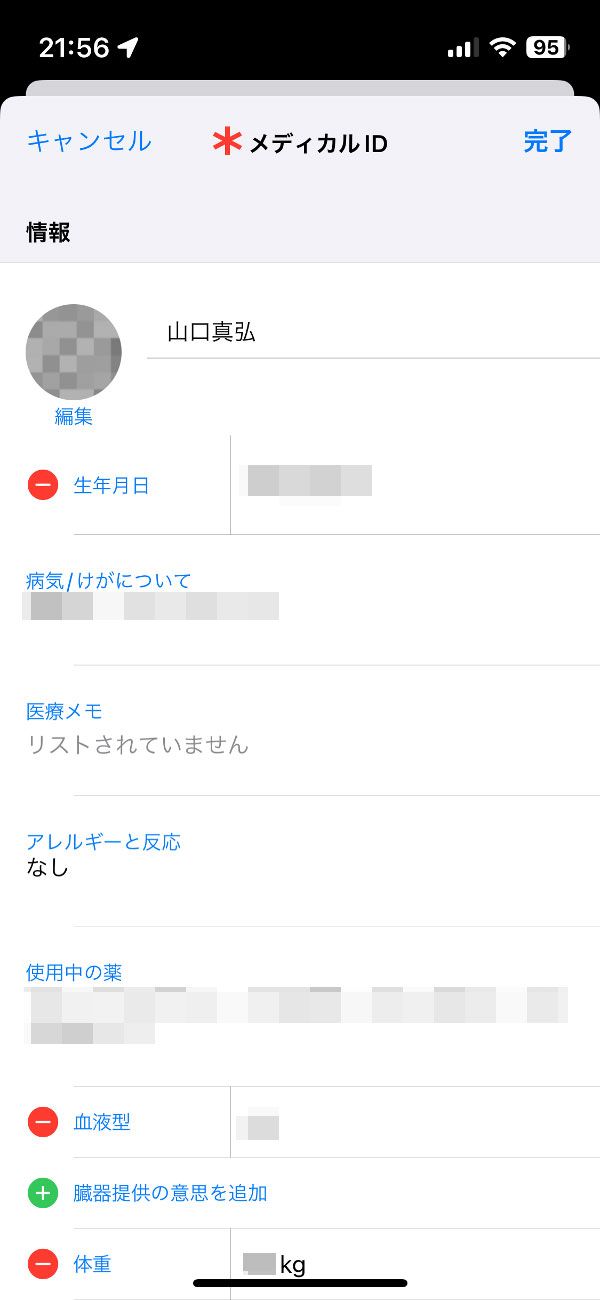Remove the 体重 entry with red minus
Screen dimensions: 600x1300
(x=43, y=1264)
